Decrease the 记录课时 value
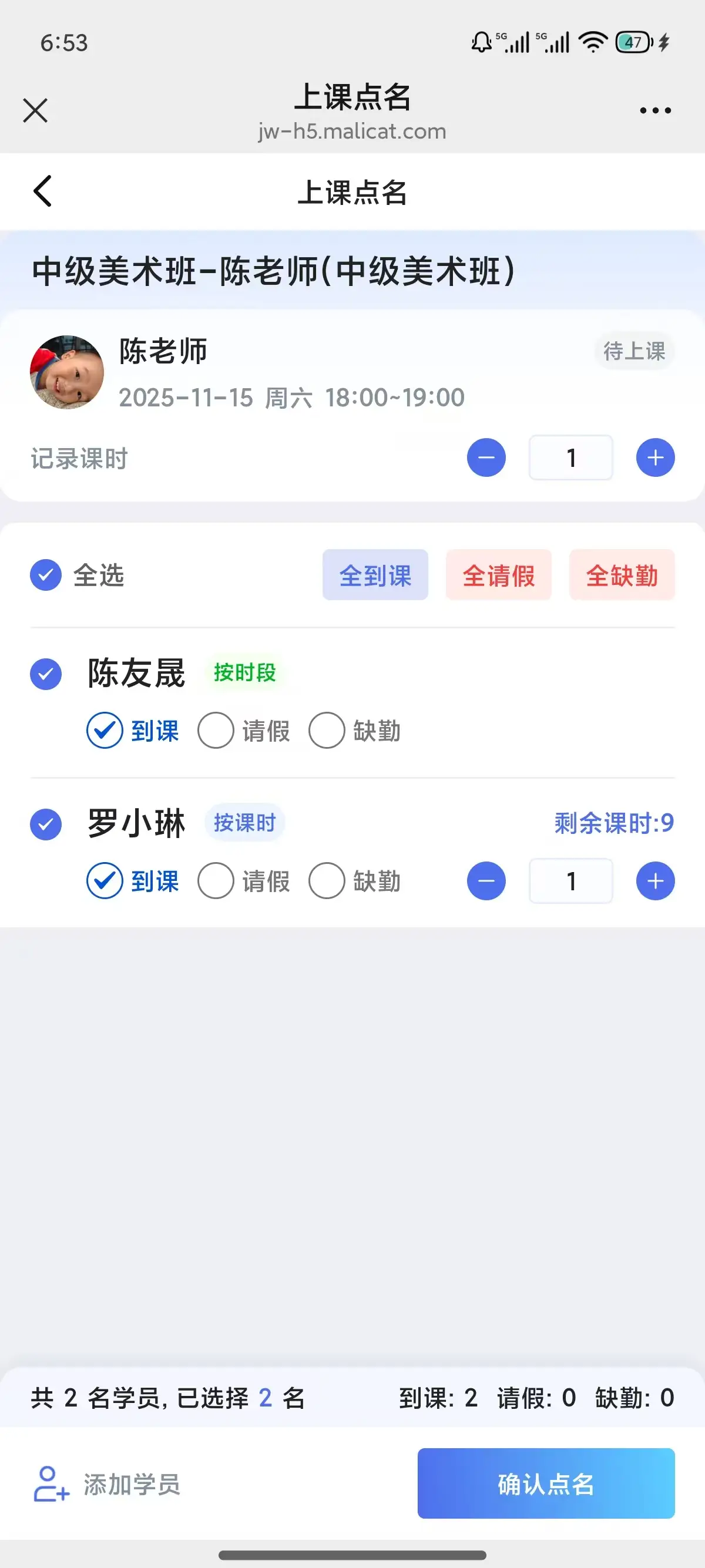 click(486, 457)
